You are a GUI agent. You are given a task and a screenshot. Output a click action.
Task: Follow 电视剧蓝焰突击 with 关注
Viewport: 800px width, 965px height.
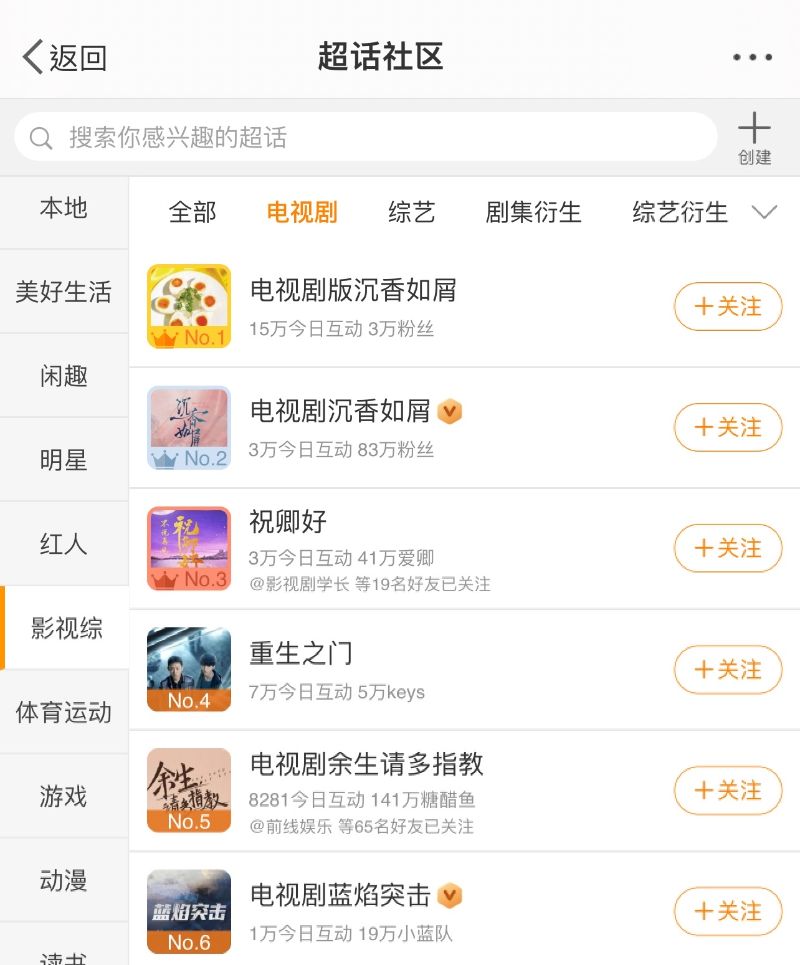[x=727, y=911]
